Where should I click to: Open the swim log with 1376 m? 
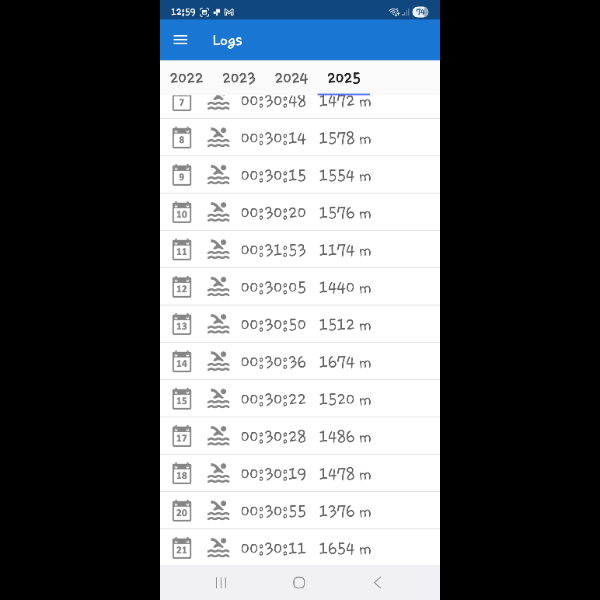click(300, 511)
